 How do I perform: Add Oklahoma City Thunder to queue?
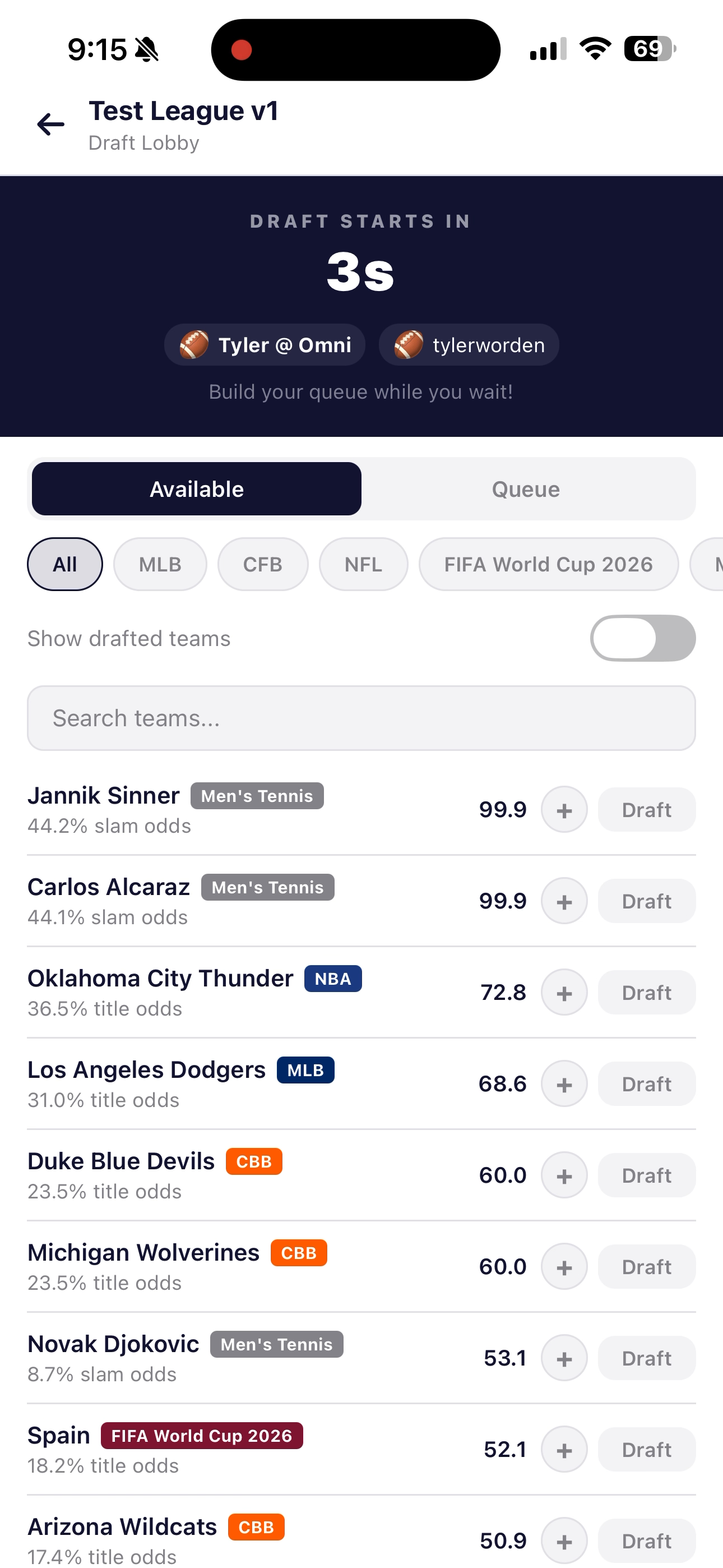(x=564, y=992)
